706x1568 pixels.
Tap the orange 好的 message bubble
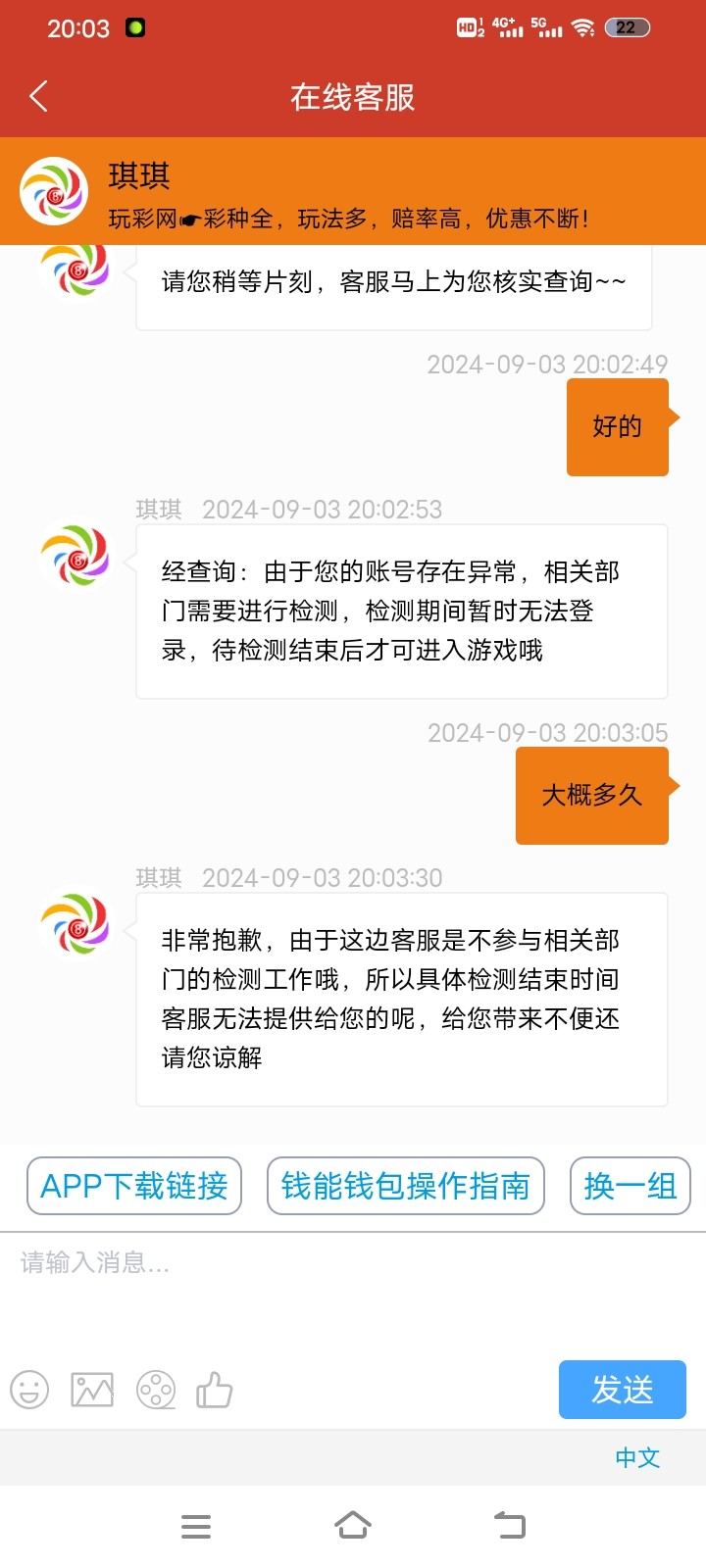point(617,427)
